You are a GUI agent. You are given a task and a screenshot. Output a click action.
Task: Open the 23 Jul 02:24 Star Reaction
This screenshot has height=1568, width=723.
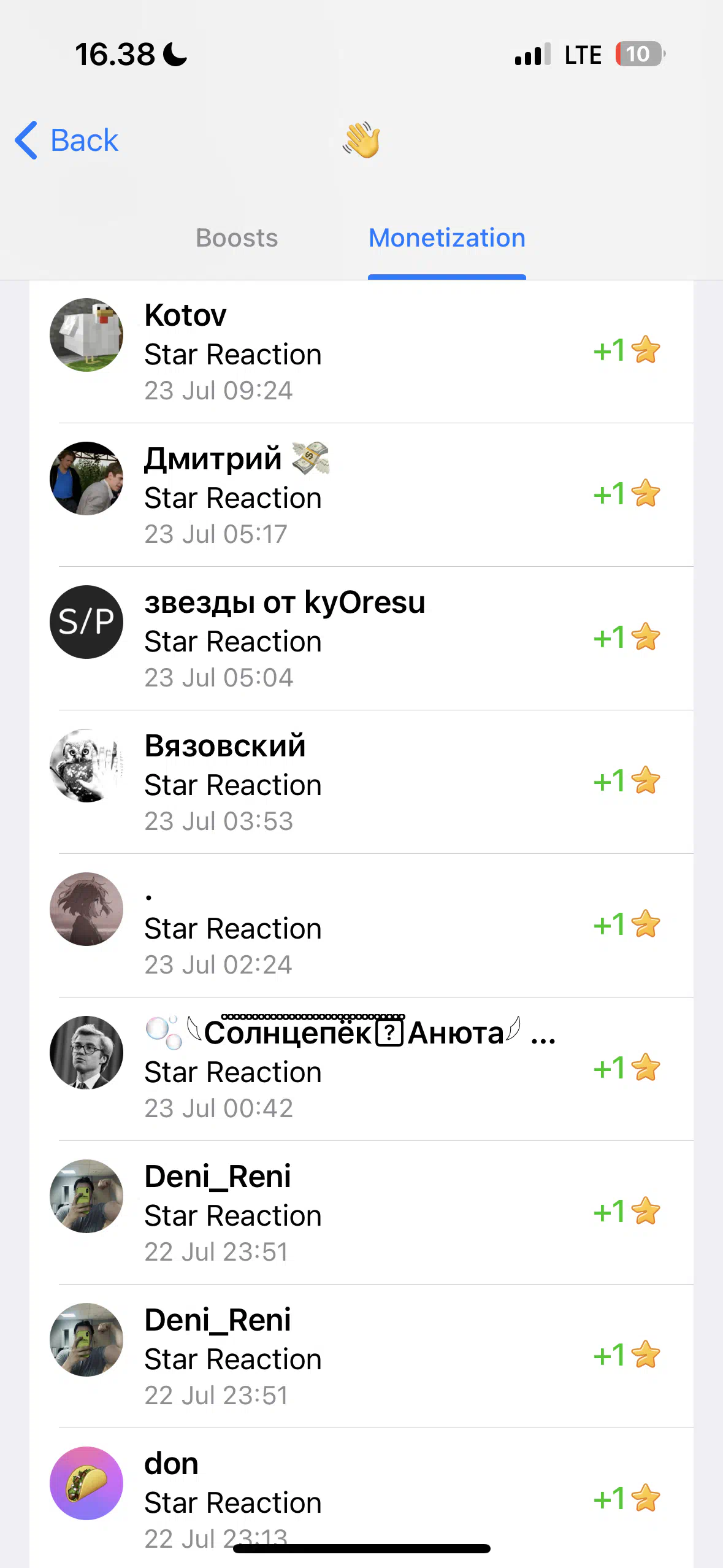361,926
